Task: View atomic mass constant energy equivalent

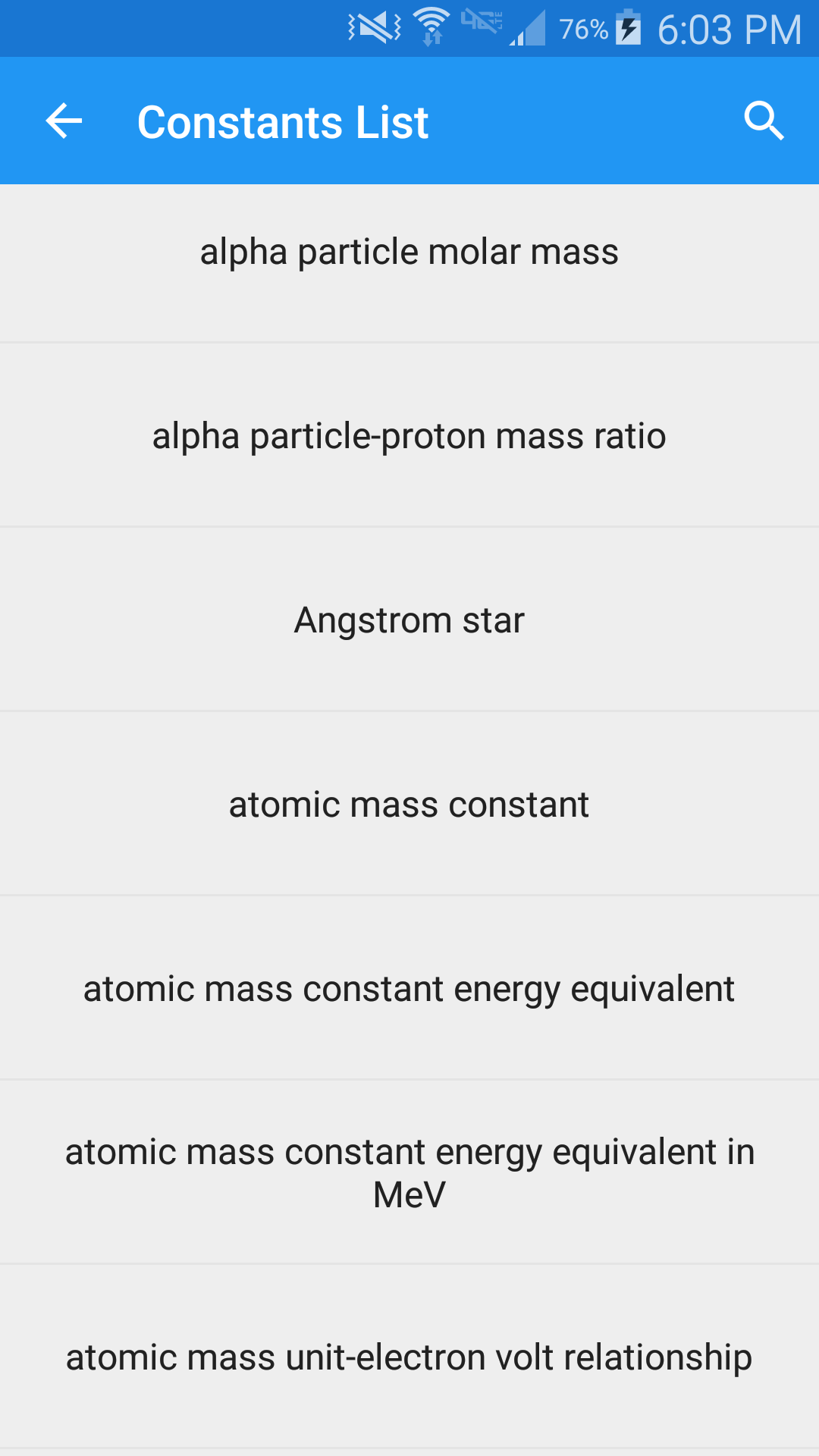Action: pos(409,990)
